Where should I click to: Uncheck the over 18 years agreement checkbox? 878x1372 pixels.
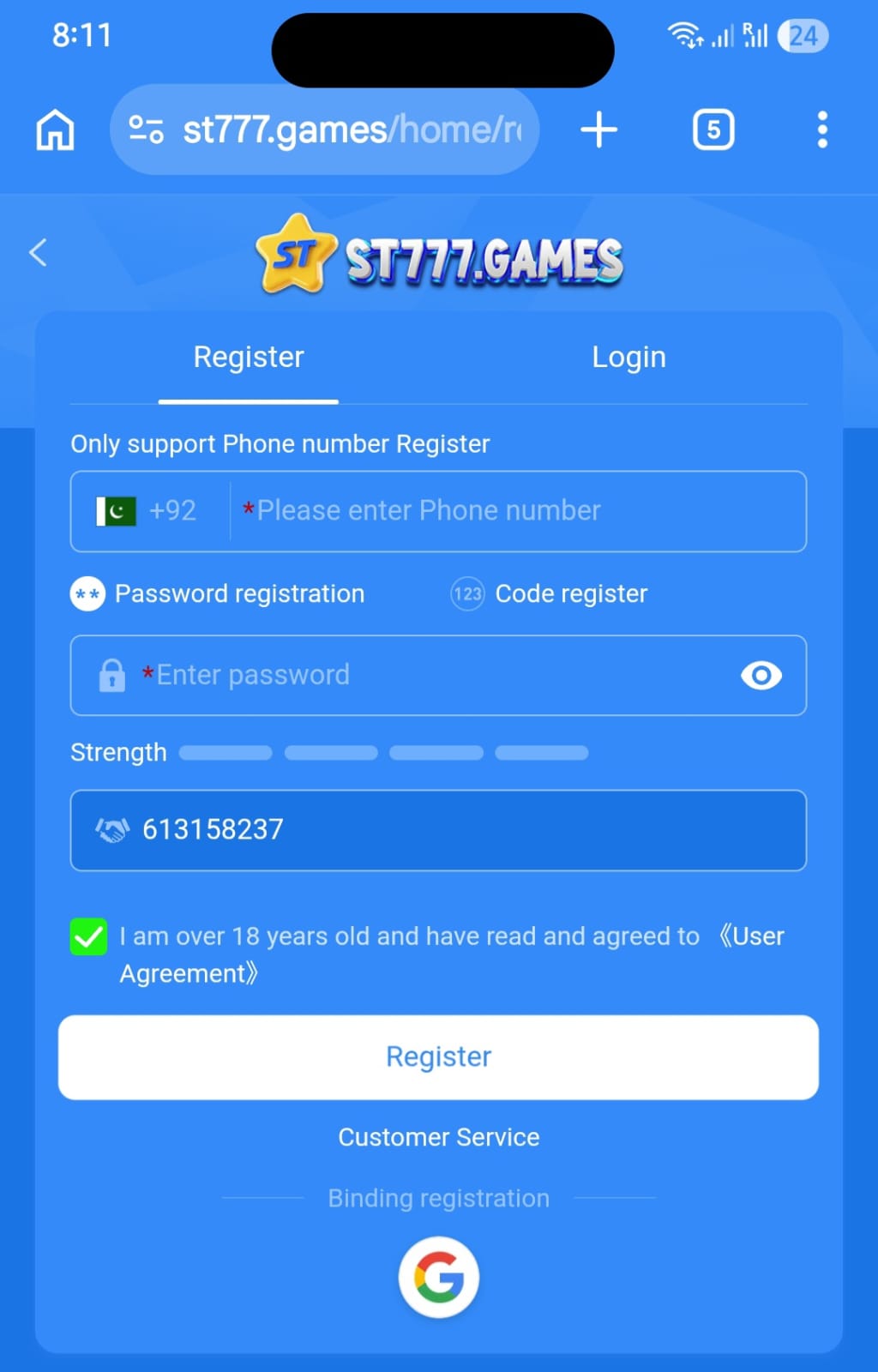(87, 936)
